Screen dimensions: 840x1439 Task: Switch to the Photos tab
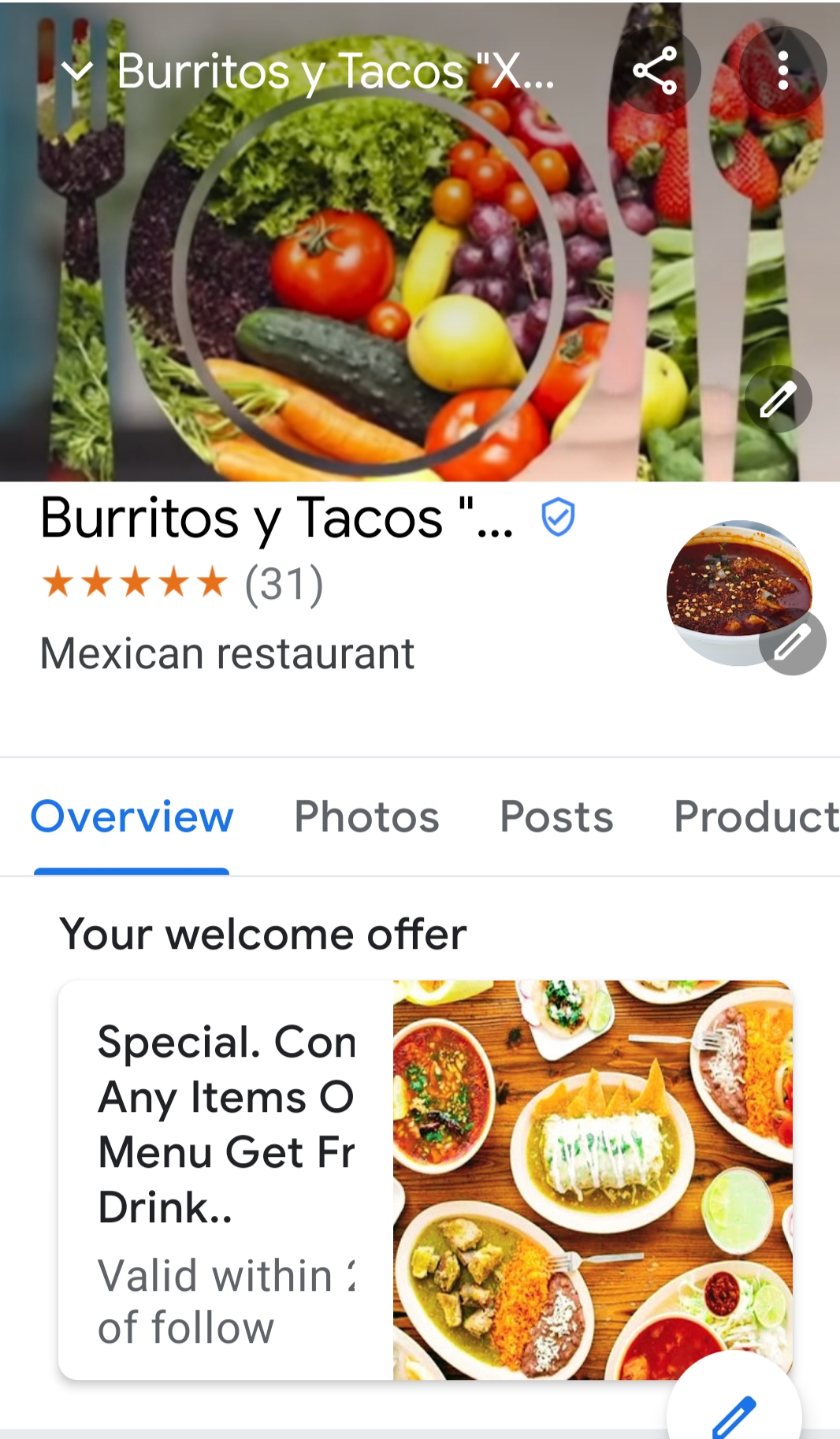(x=366, y=817)
